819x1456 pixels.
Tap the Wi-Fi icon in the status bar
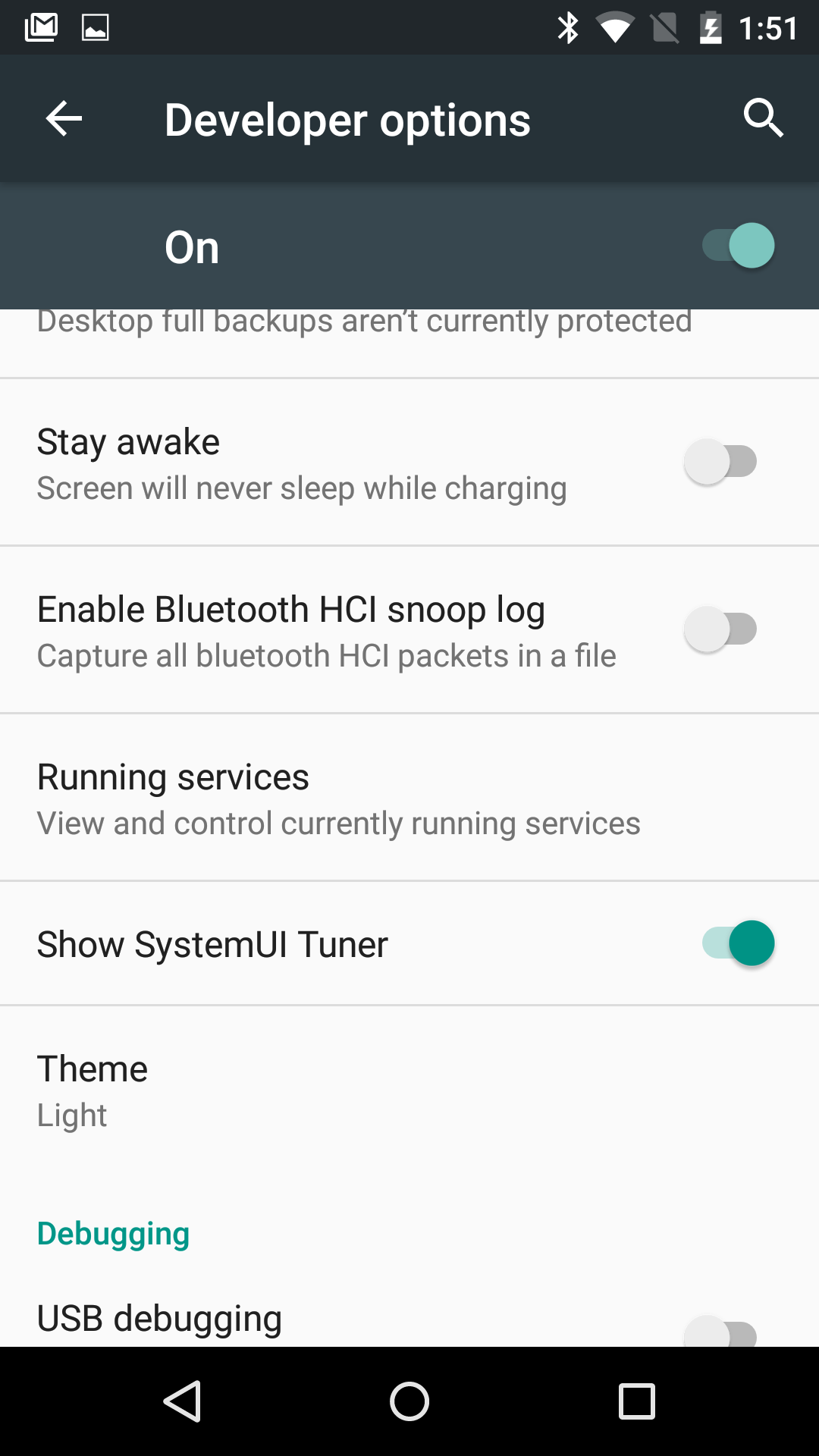[616, 27]
